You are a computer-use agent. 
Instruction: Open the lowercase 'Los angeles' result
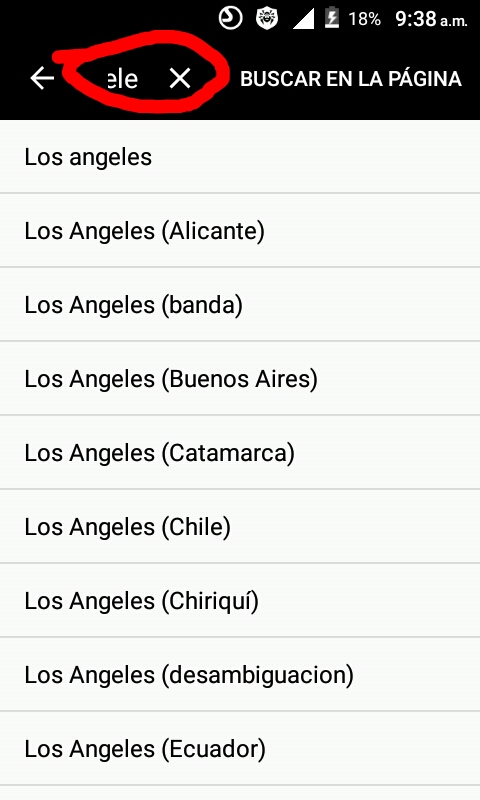240,157
